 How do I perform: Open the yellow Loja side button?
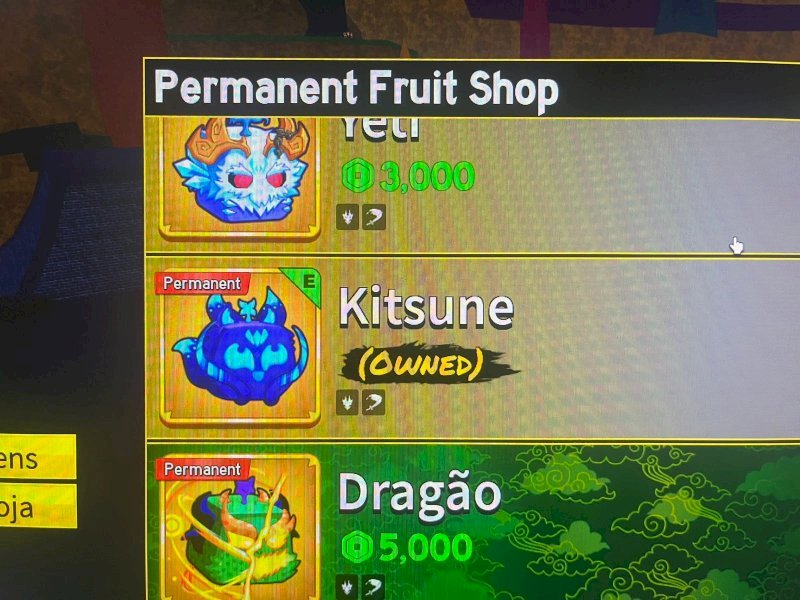(x=35, y=507)
